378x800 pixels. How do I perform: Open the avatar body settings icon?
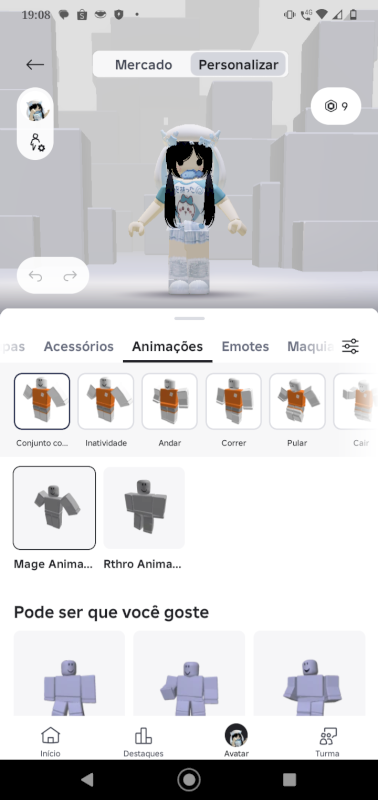click(x=37, y=142)
